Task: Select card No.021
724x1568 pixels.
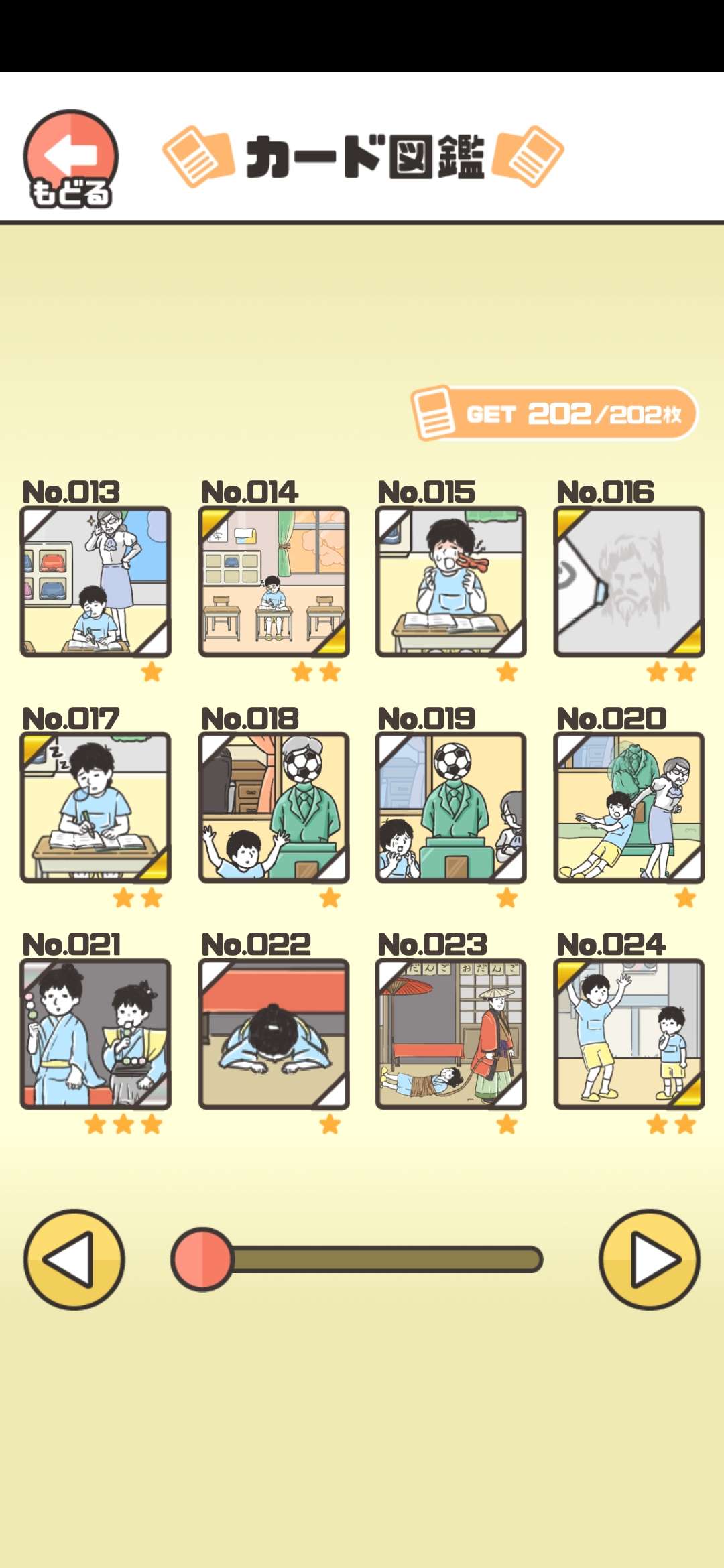Action: click(x=95, y=1034)
